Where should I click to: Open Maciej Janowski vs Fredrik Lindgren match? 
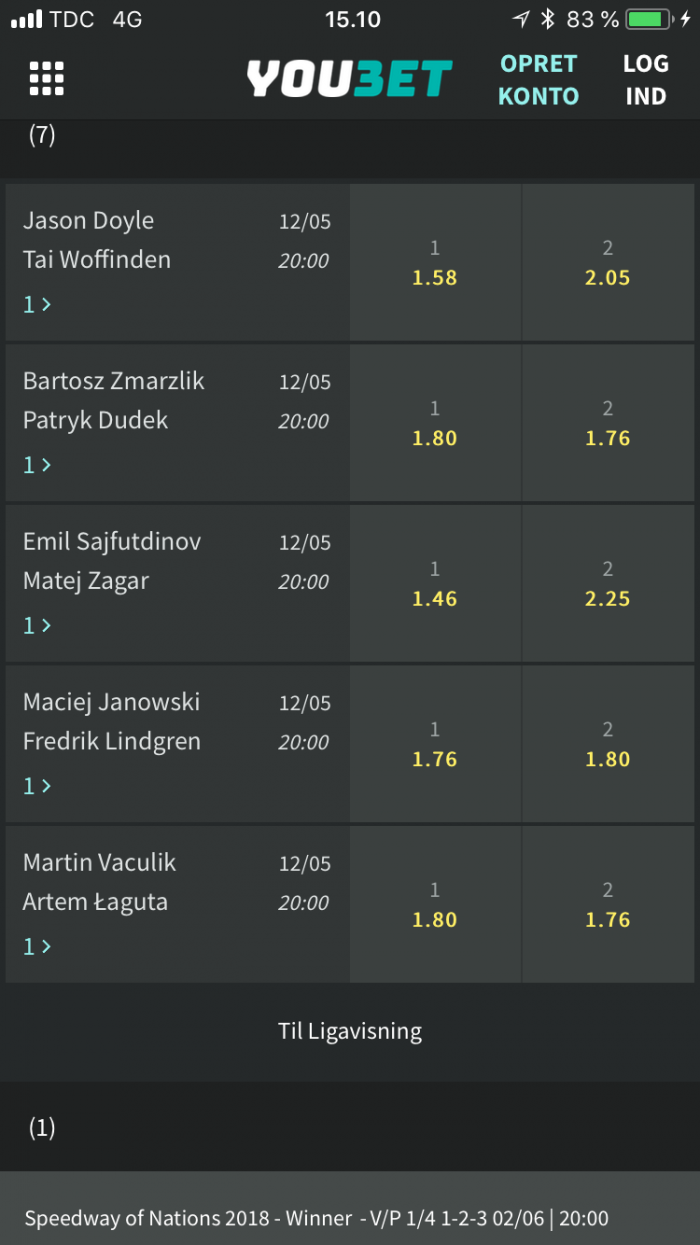pos(178,744)
